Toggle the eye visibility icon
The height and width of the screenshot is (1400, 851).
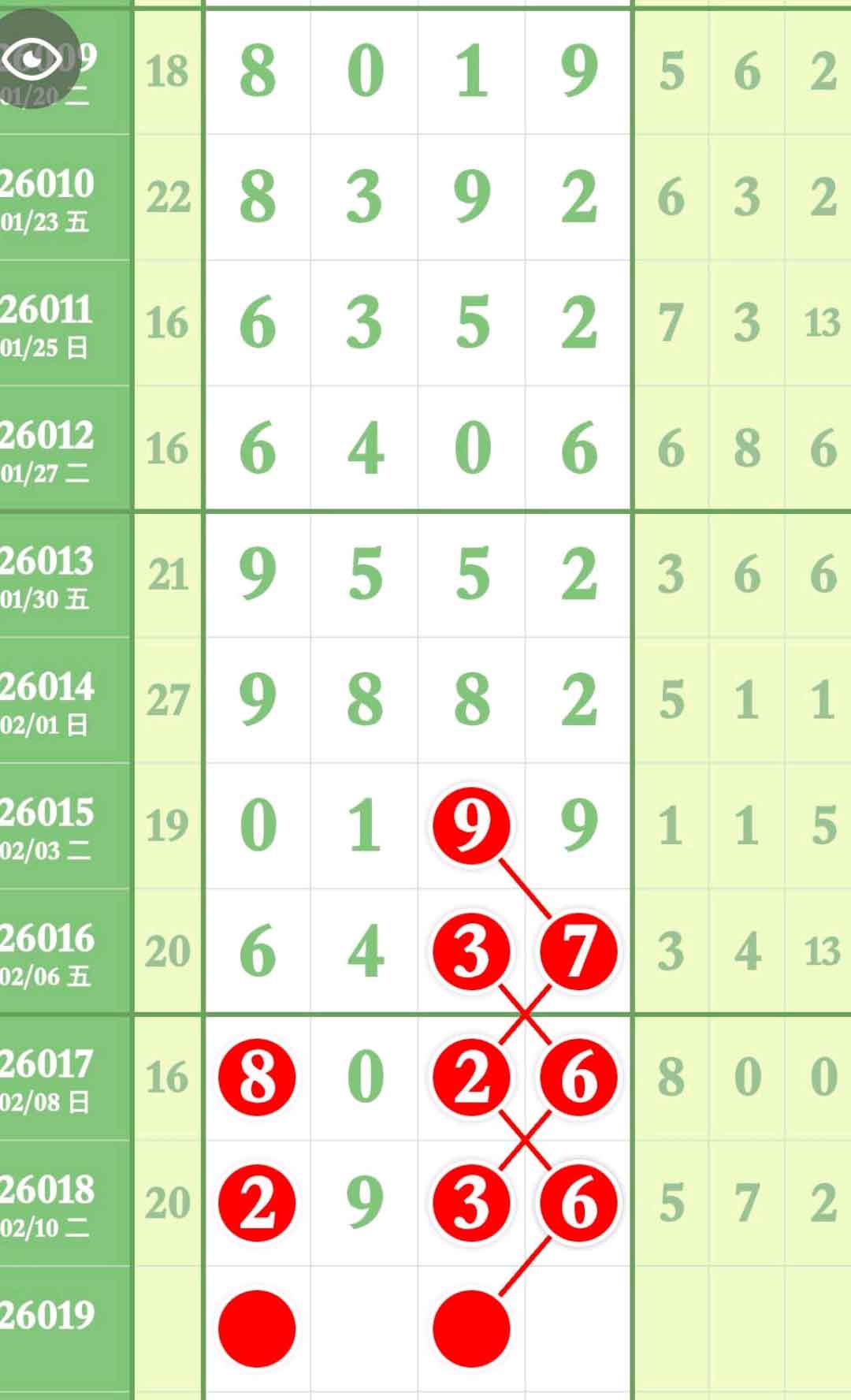[x=33, y=58]
